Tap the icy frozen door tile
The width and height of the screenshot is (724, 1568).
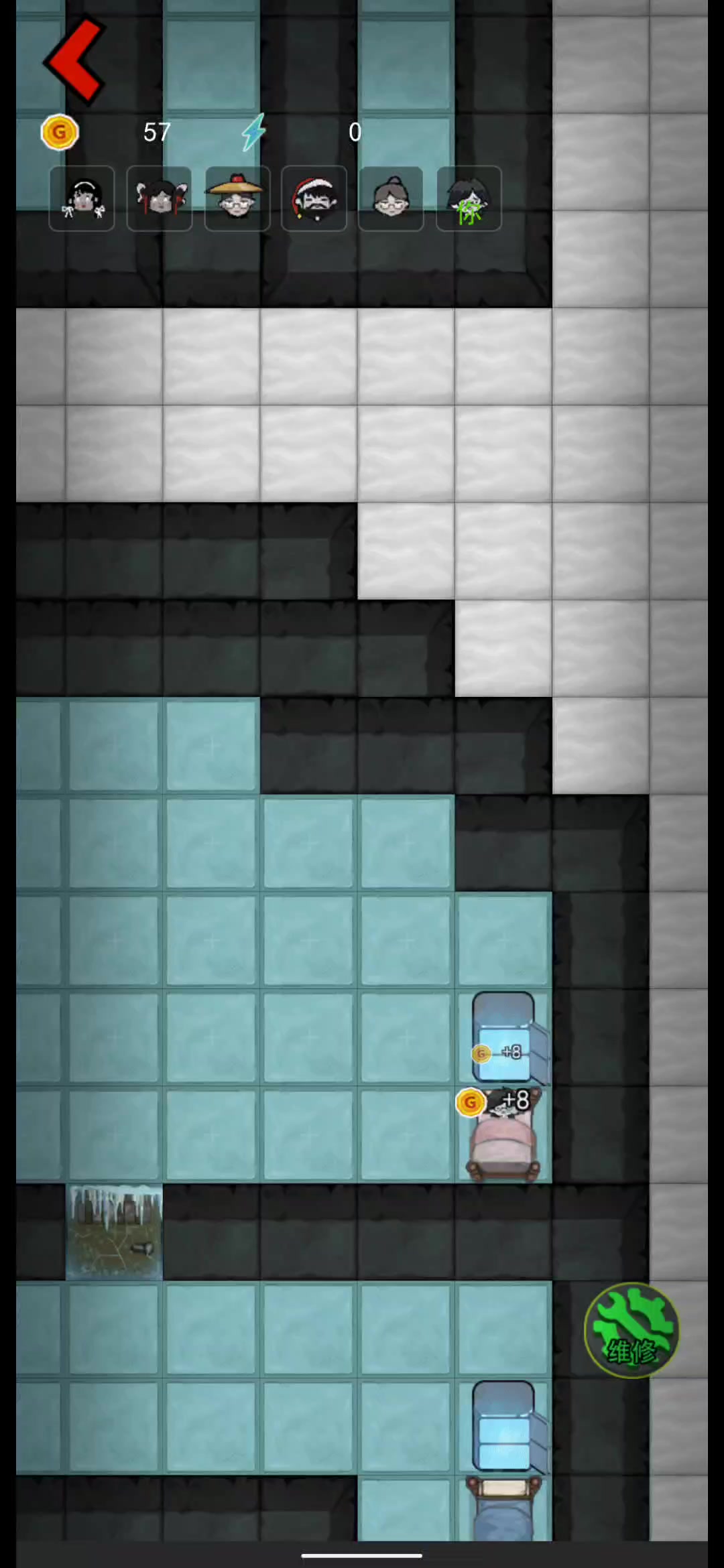click(x=114, y=1232)
